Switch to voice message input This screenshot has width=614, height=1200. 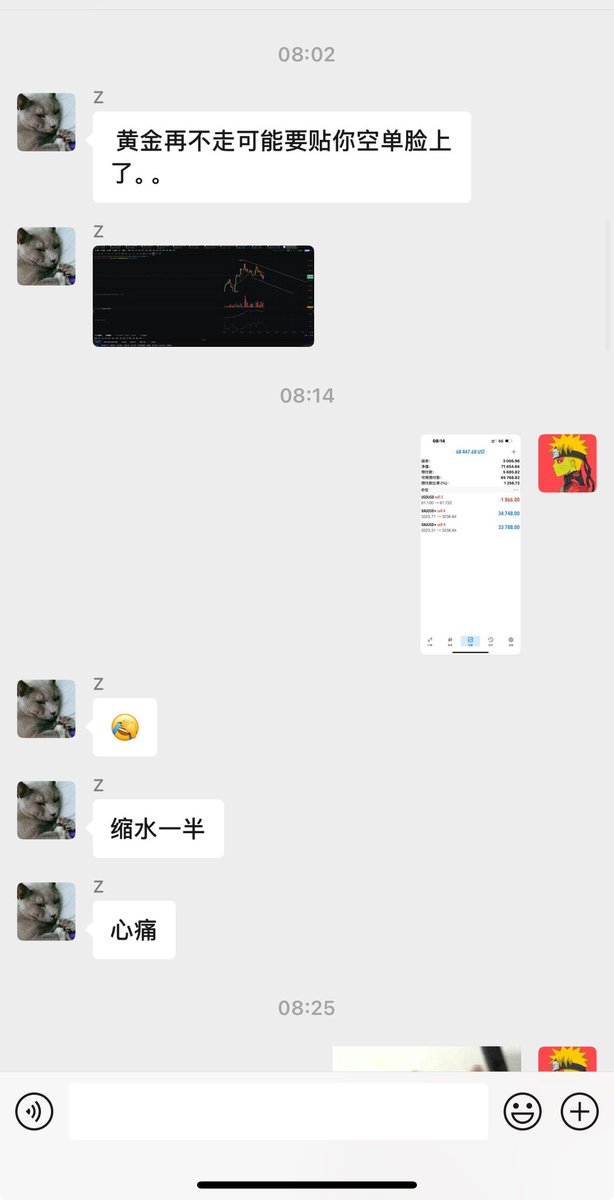tap(34, 1111)
